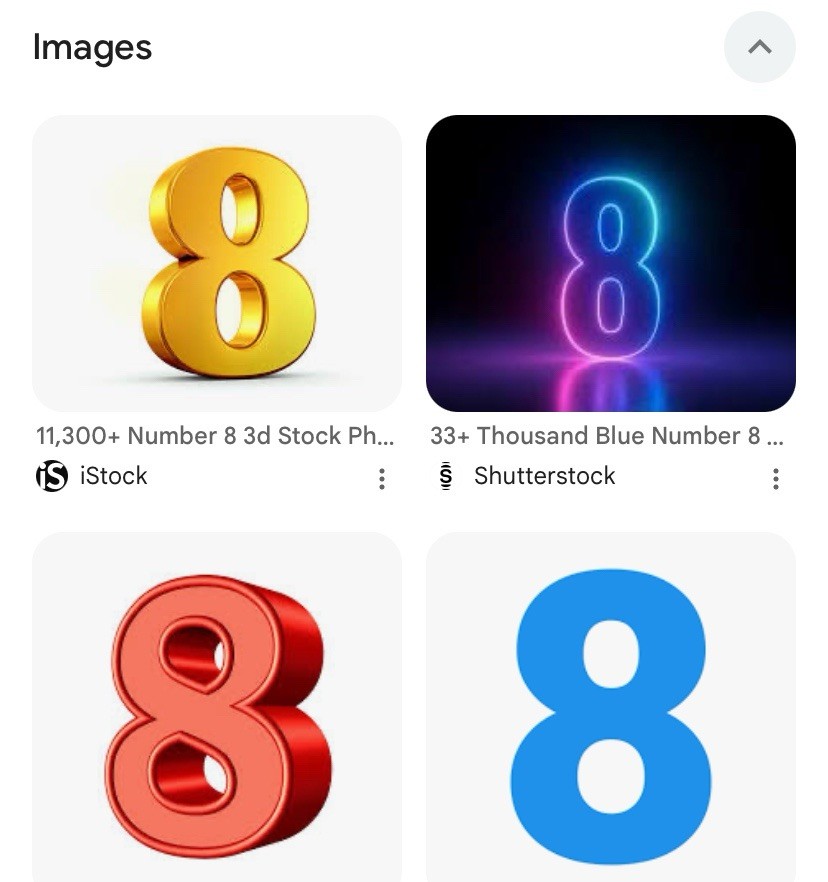
Task: Visit the Shutterstock source link
Action: coord(526,476)
